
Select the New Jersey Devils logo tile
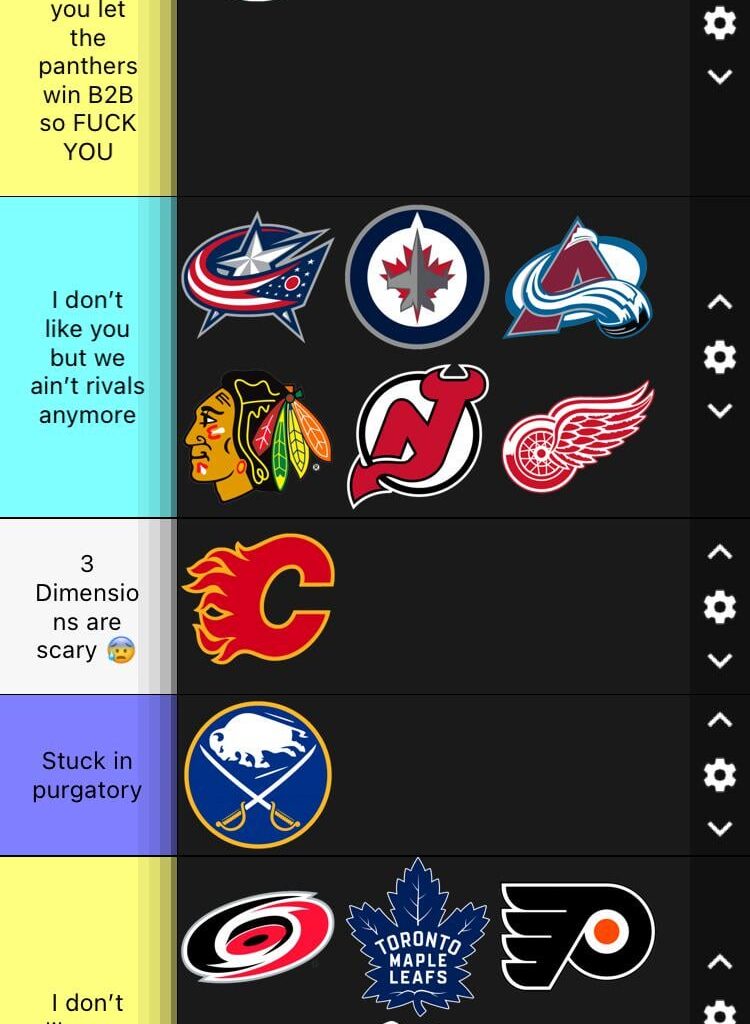coord(417,436)
